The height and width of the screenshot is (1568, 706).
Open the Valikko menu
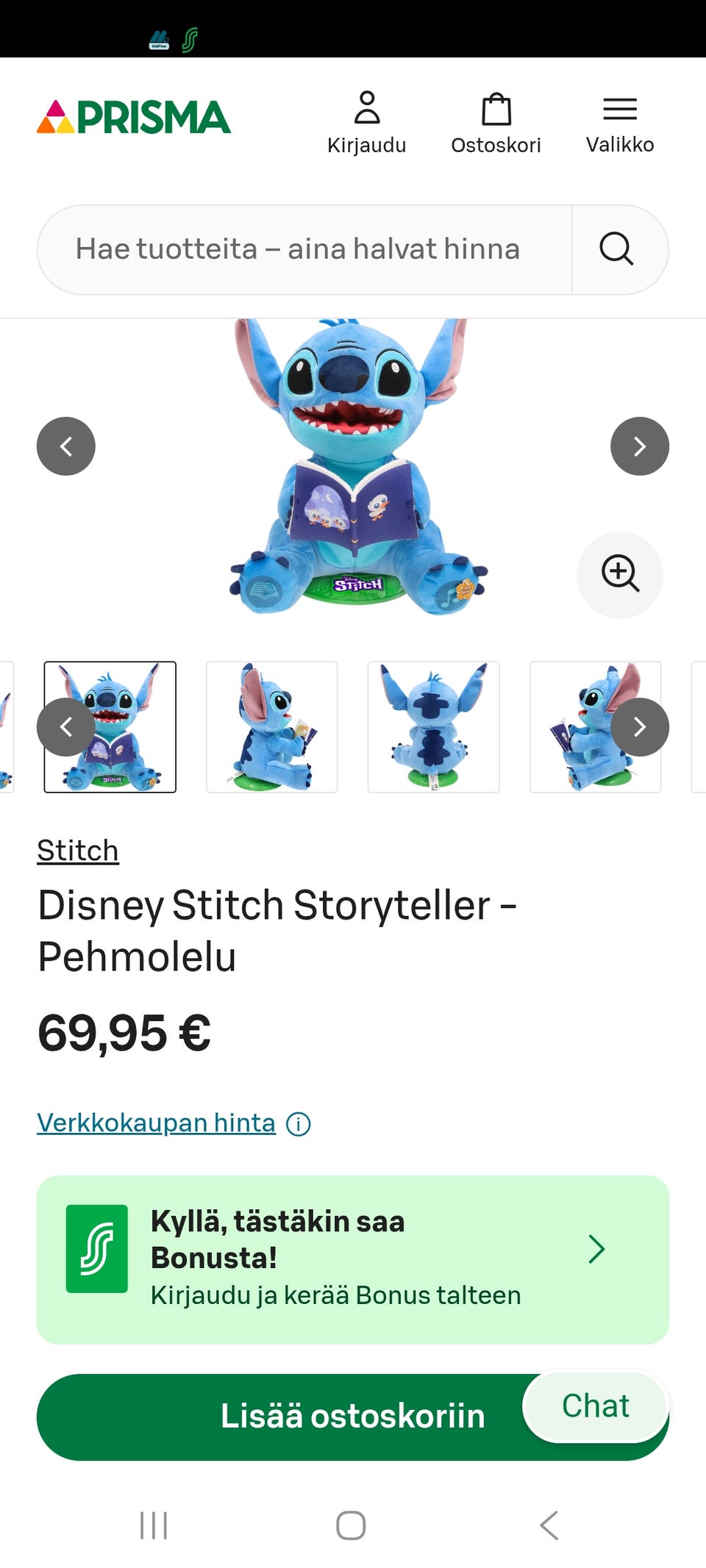[620, 122]
